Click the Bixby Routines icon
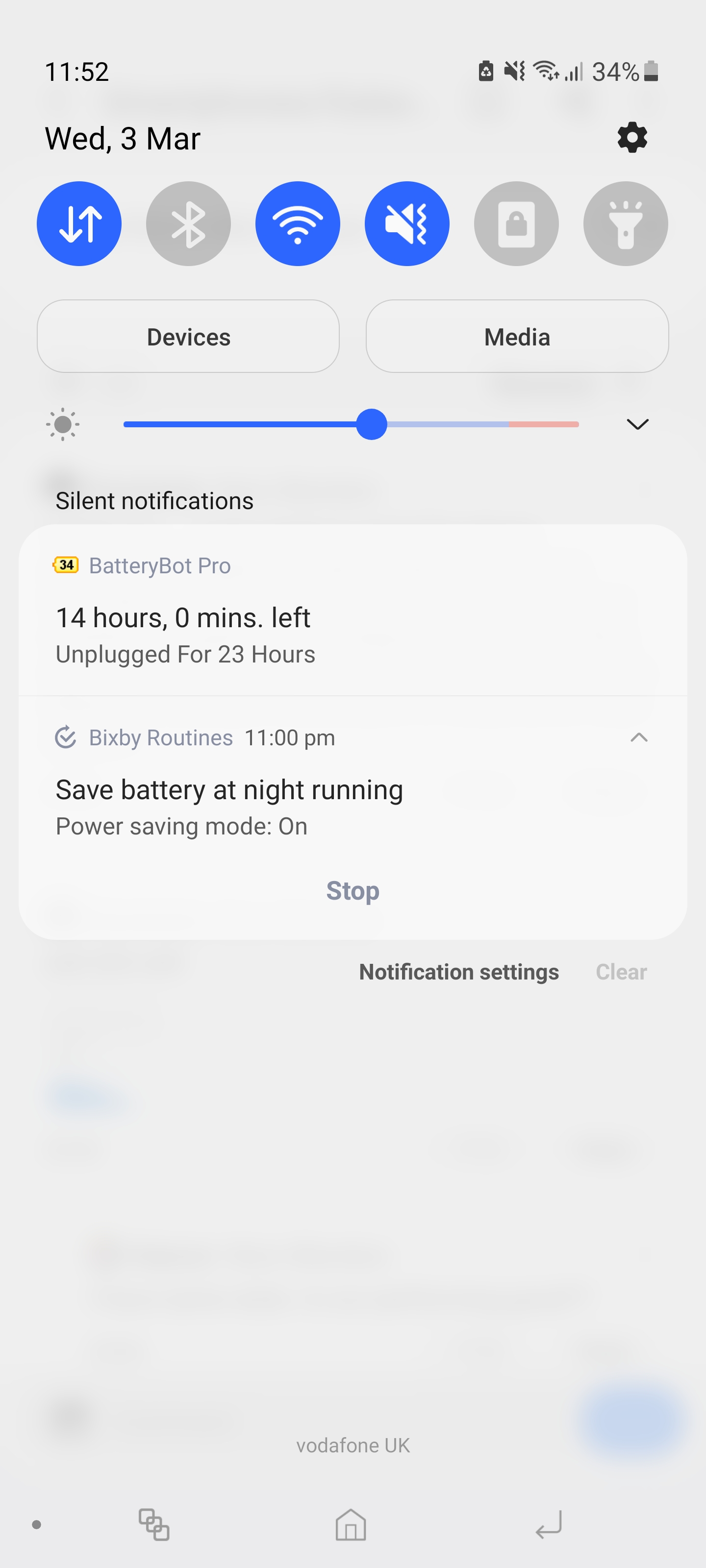Viewport: 706px width, 1568px height. [x=67, y=737]
